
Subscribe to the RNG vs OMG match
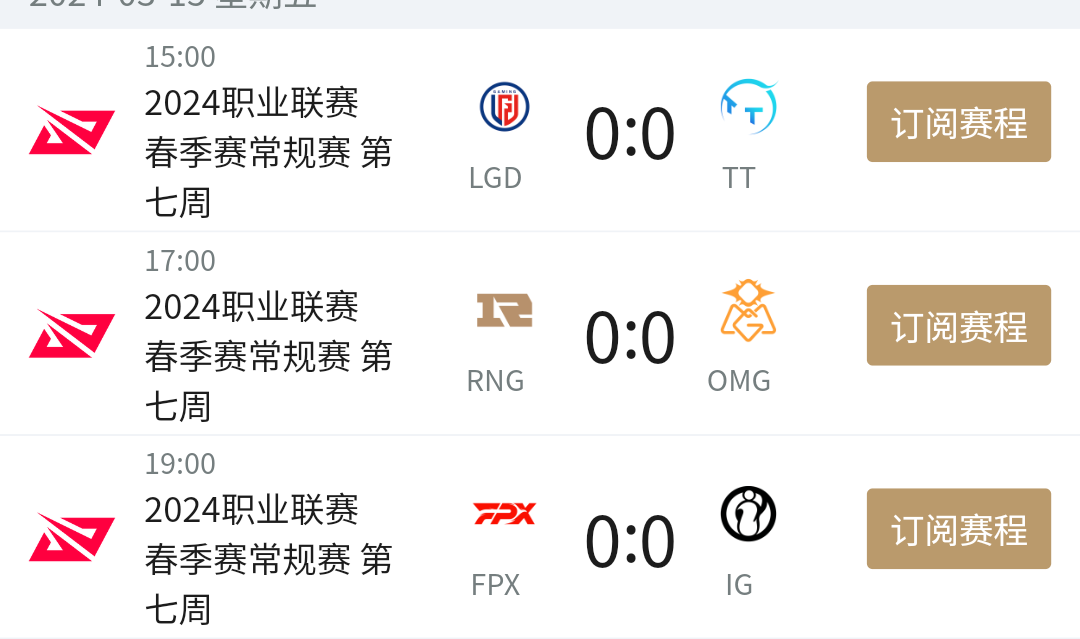pyautogui.click(x=958, y=325)
